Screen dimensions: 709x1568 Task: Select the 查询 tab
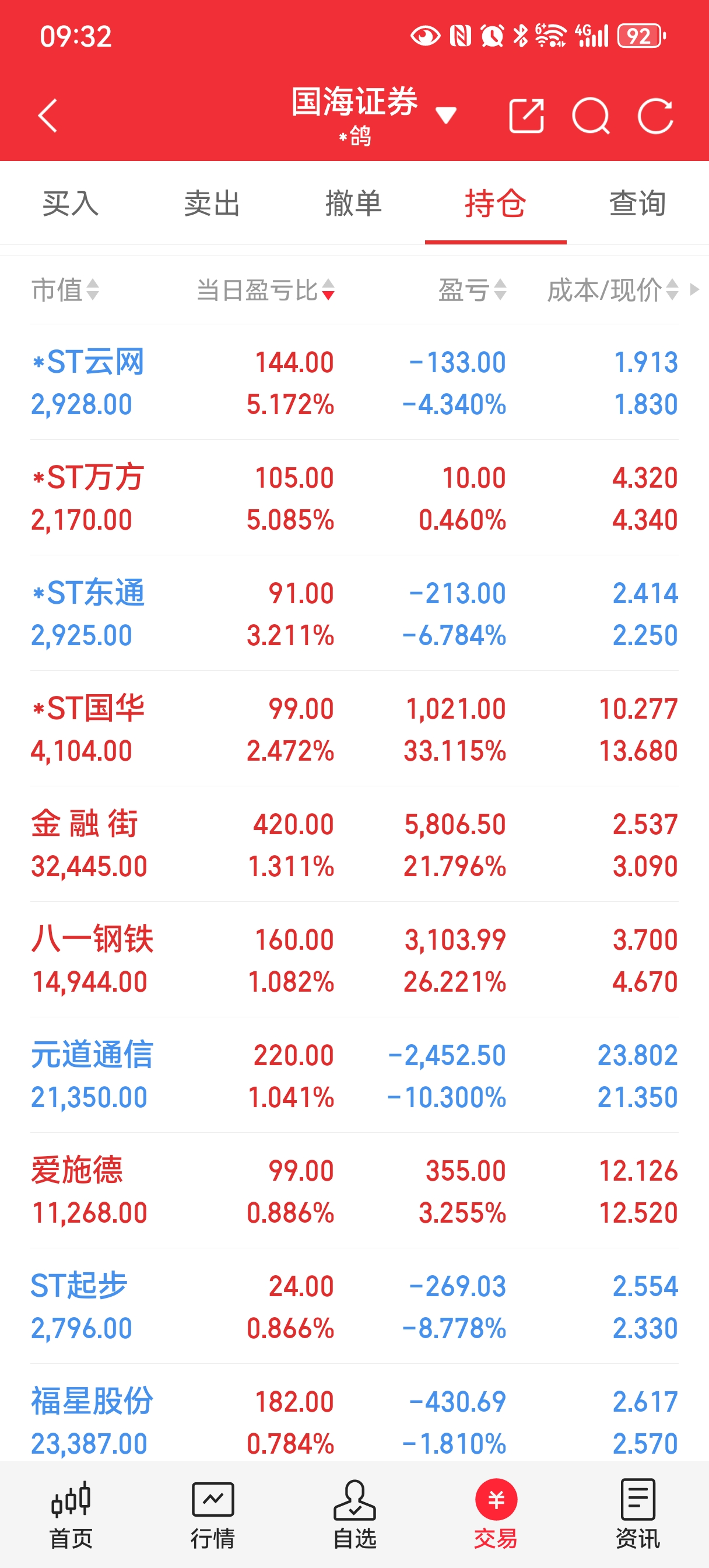[637, 204]
